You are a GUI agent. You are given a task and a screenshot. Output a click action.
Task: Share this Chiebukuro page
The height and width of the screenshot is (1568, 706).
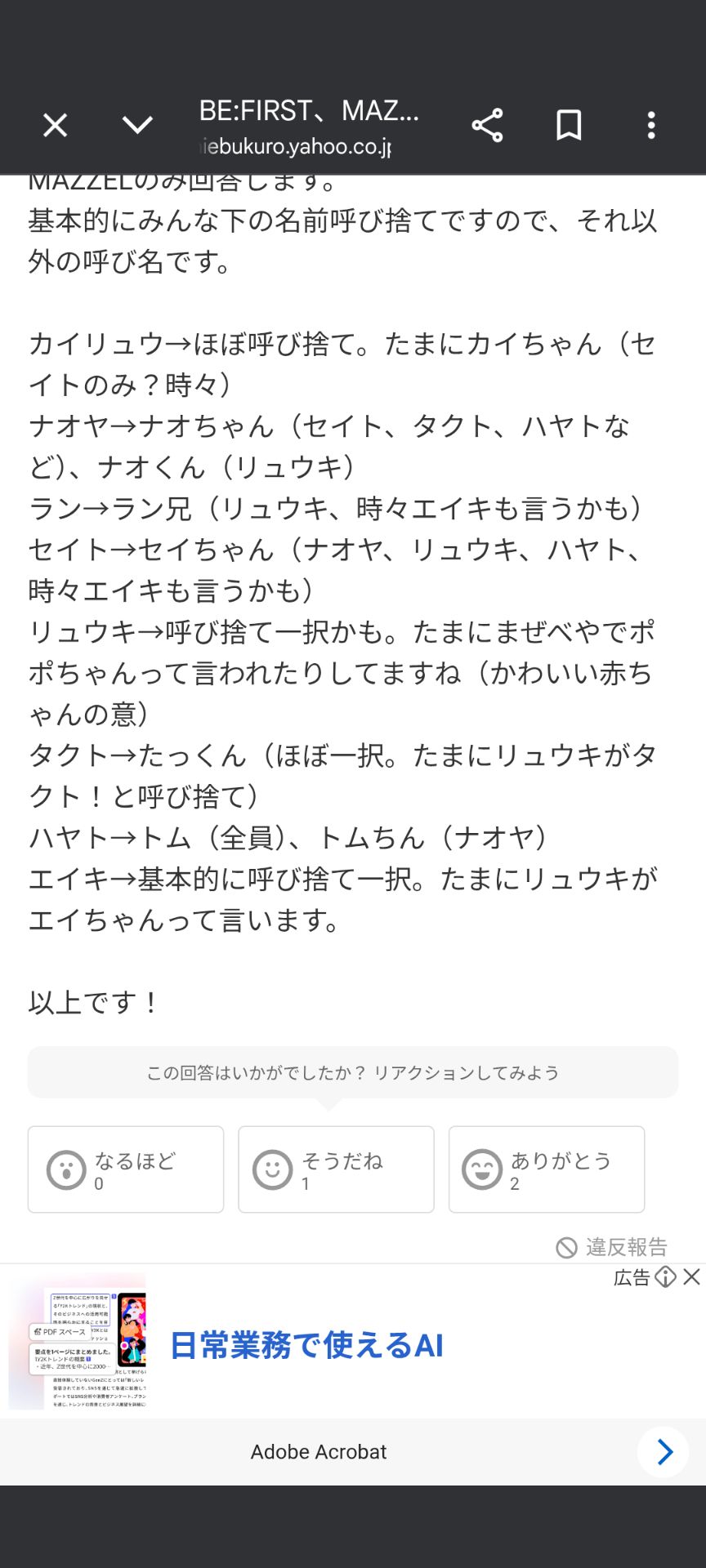(x=487, y=126)
